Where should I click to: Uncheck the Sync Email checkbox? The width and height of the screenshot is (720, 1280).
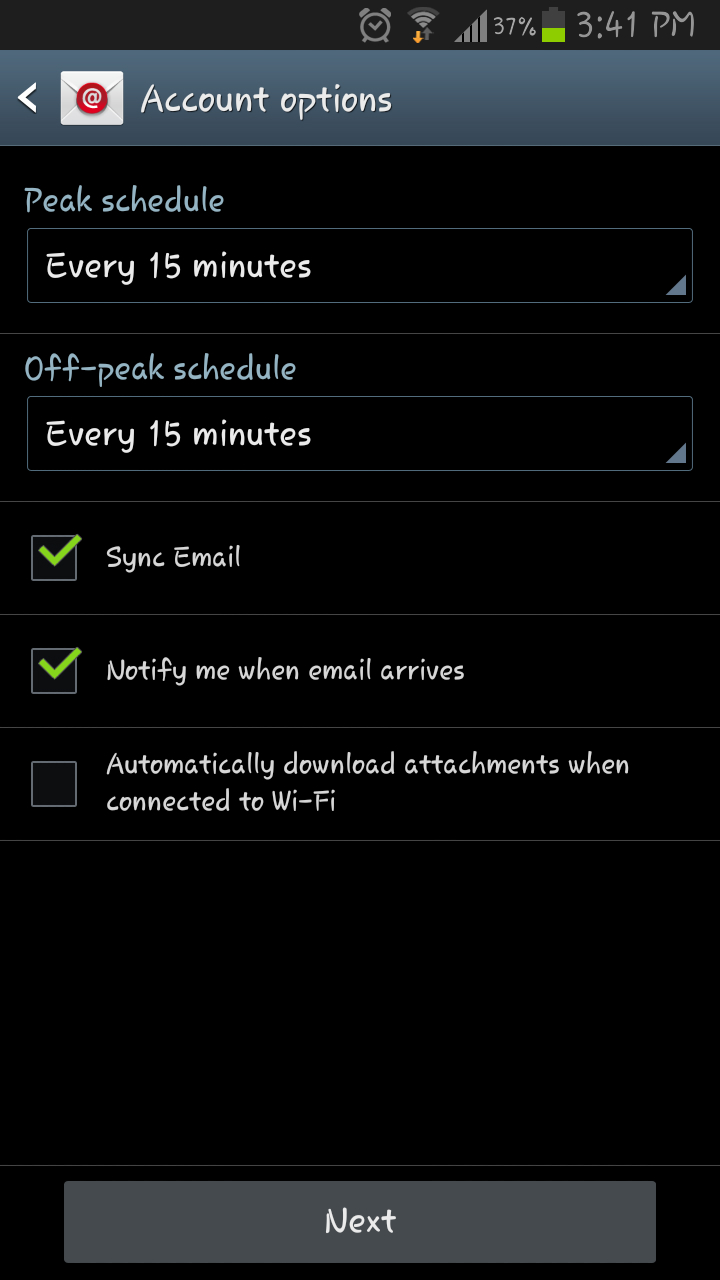tap(54, 558)
